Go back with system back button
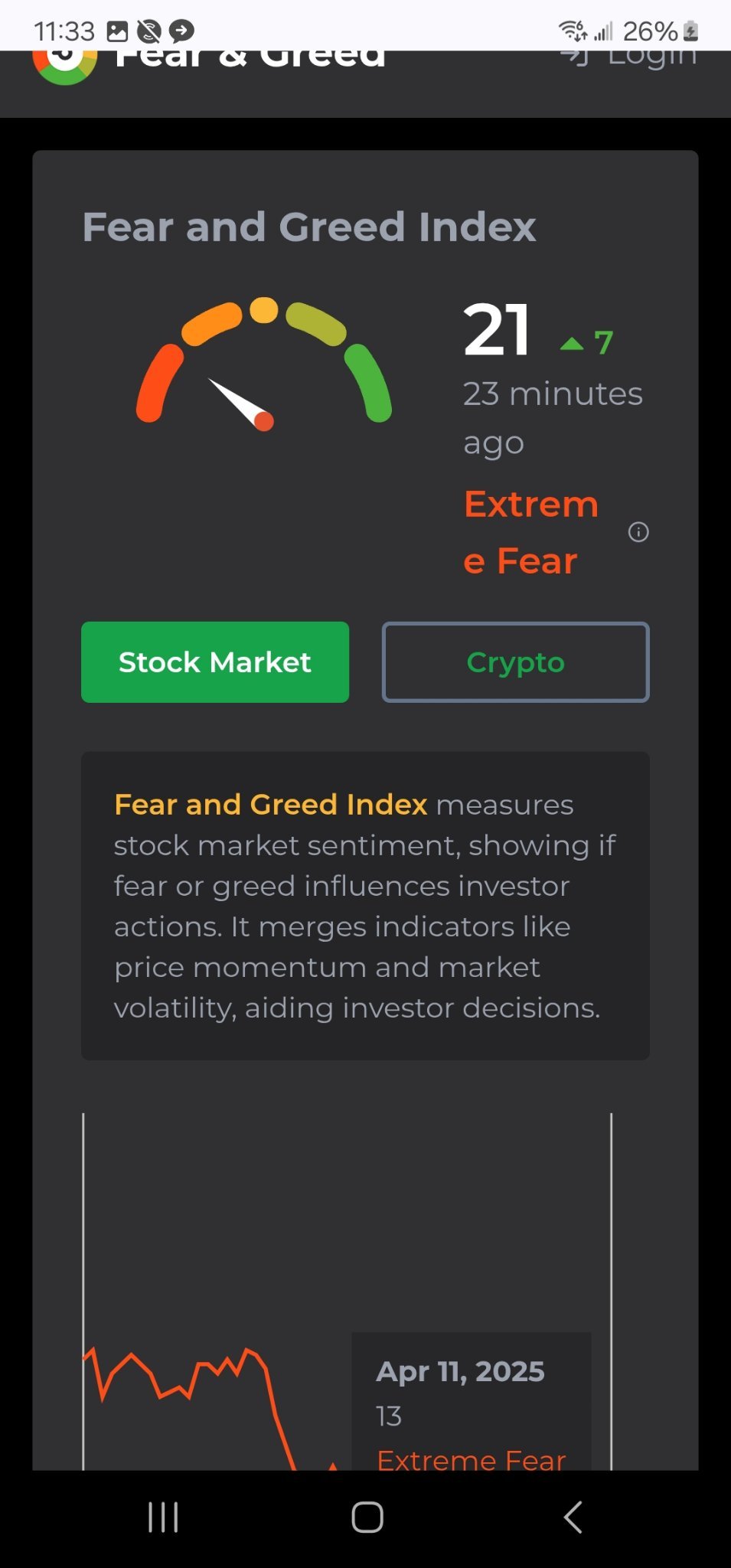The height and width of the screenshot is (1568, 731). coord(573,1517)
